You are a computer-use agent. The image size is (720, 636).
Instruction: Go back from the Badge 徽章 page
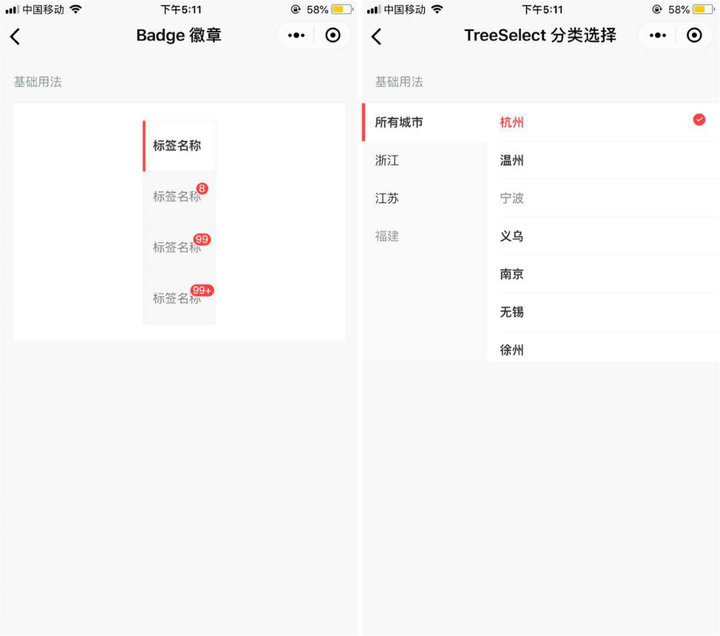15,36
